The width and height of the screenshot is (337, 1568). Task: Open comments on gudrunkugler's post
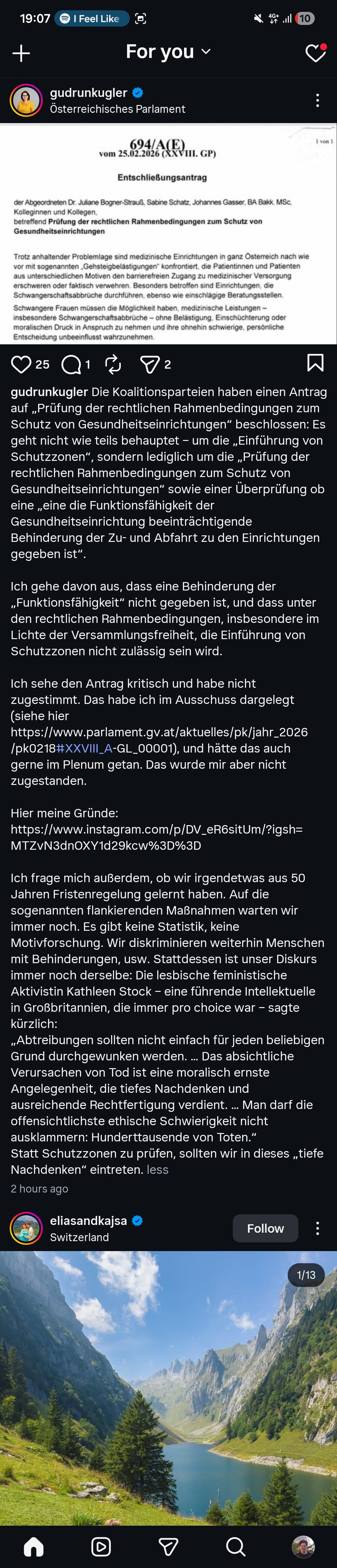pyautogui.click(x=71, y=364)
